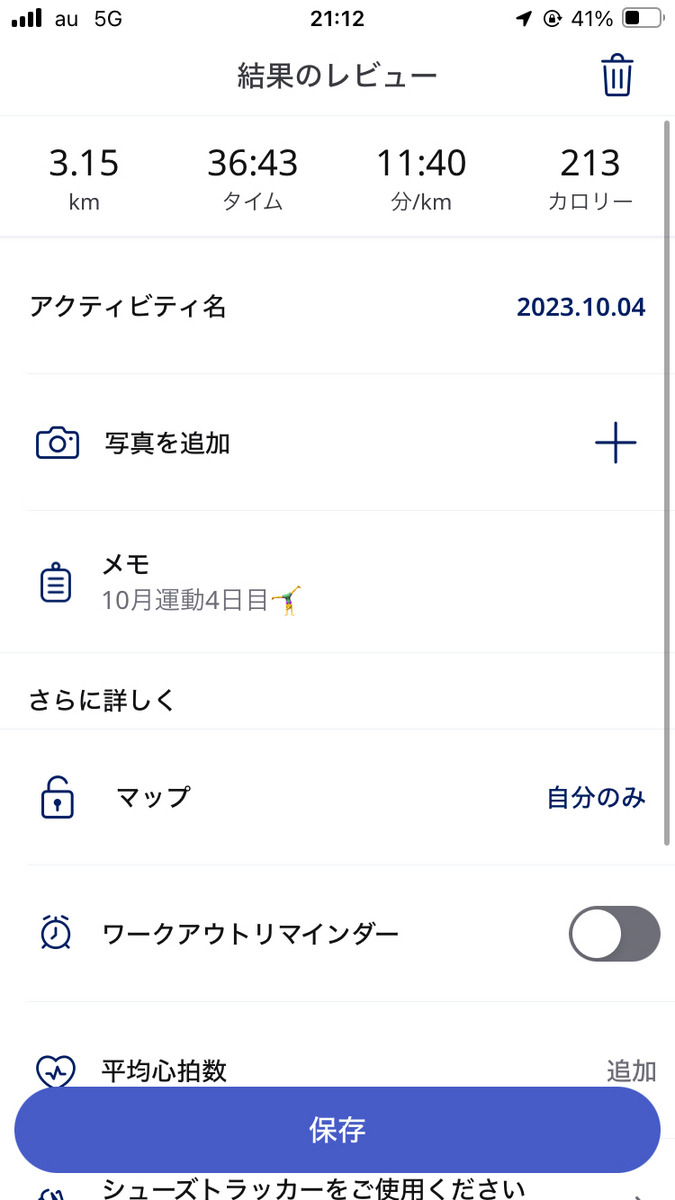Save the workout with 保存 button
Viewport: 675px width, 1200px height.
337,1130
